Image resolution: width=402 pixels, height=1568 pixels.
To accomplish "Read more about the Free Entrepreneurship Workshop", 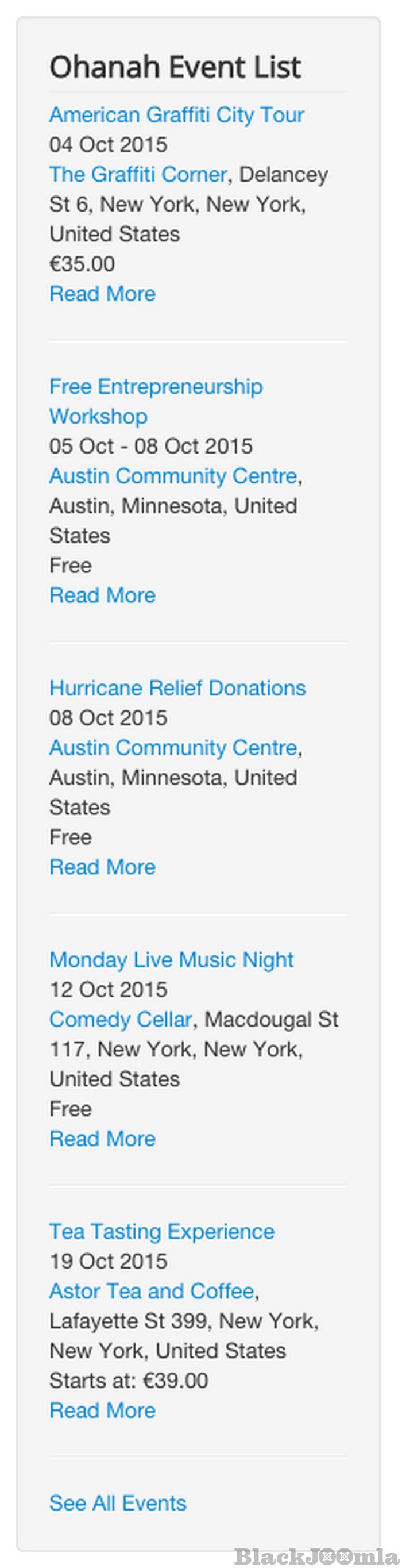I will [102, 595].
